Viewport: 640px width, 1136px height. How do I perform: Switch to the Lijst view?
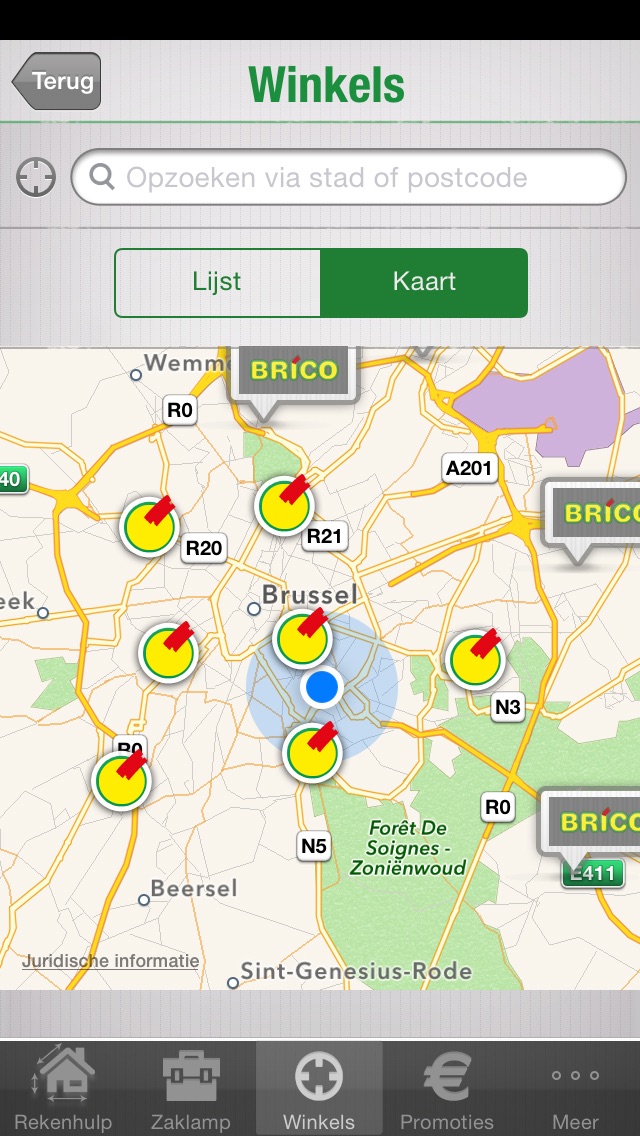click(217, 283)
